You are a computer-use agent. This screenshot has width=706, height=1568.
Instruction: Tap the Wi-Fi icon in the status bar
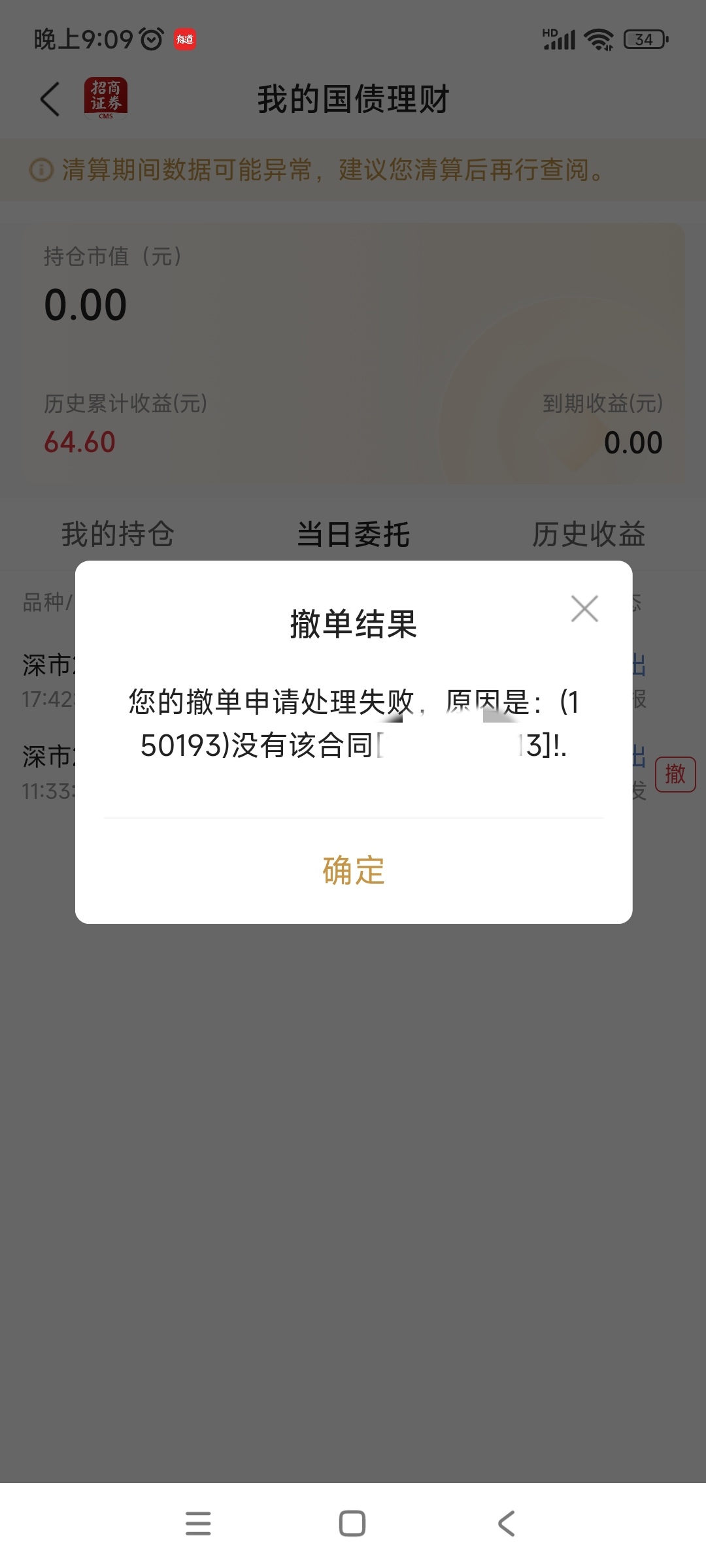[598, 39]
